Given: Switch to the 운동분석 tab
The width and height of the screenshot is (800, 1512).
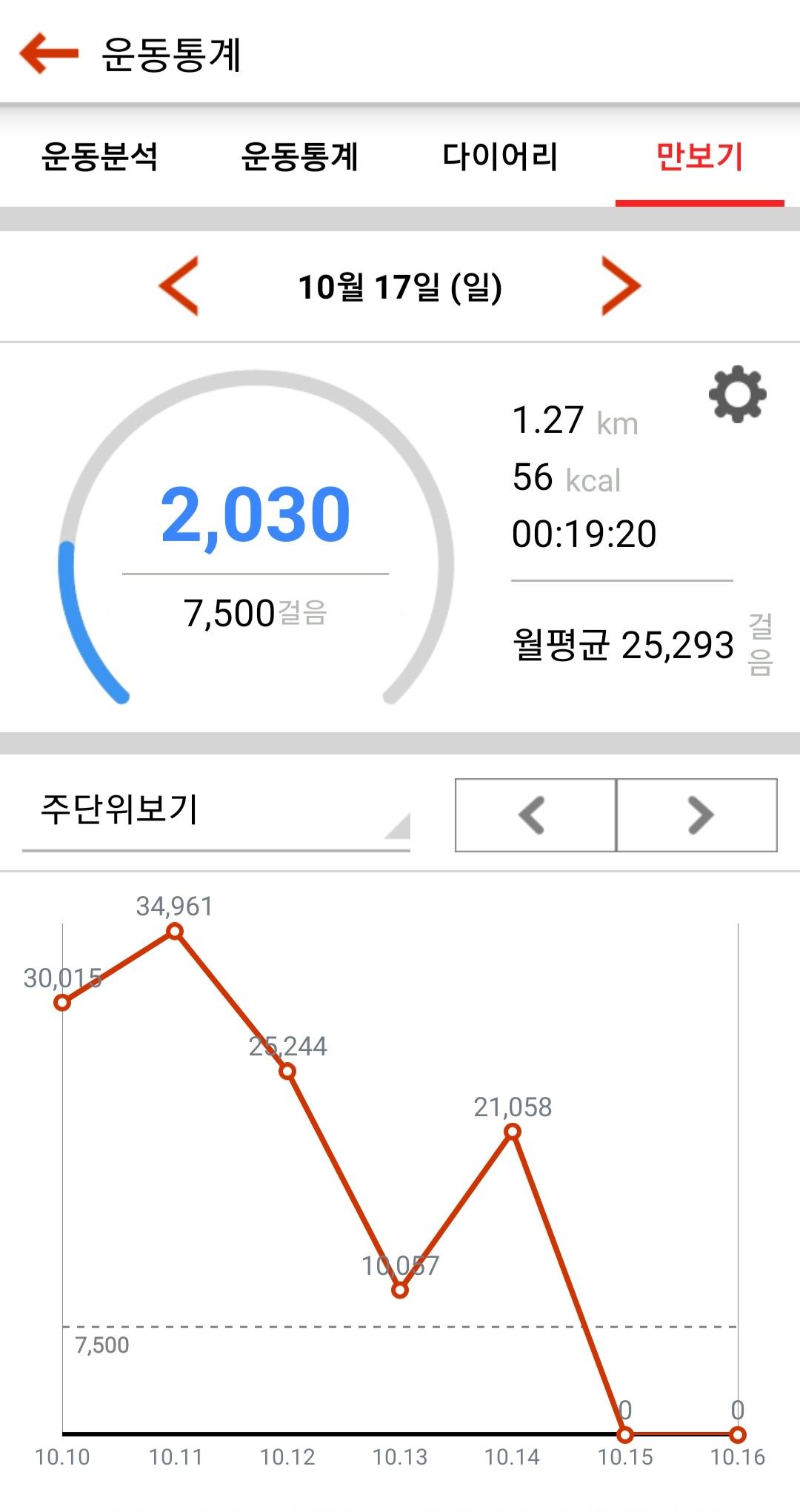Looking at the screenshot, I should click(99, 156).
